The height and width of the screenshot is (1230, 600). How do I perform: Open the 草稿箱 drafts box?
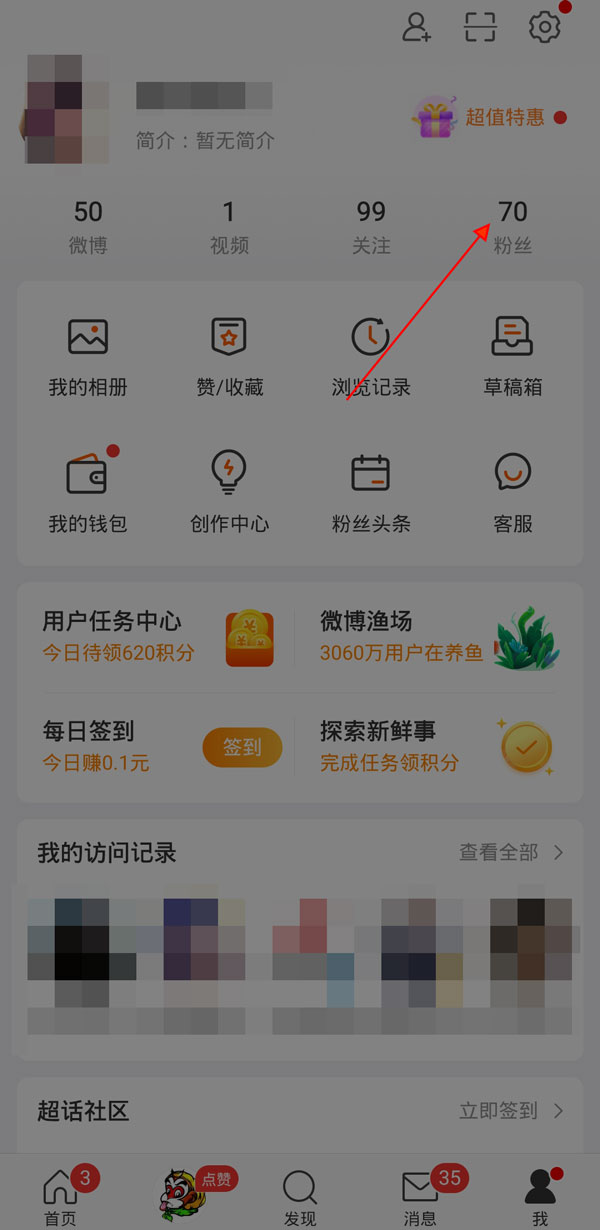[512, 356]
